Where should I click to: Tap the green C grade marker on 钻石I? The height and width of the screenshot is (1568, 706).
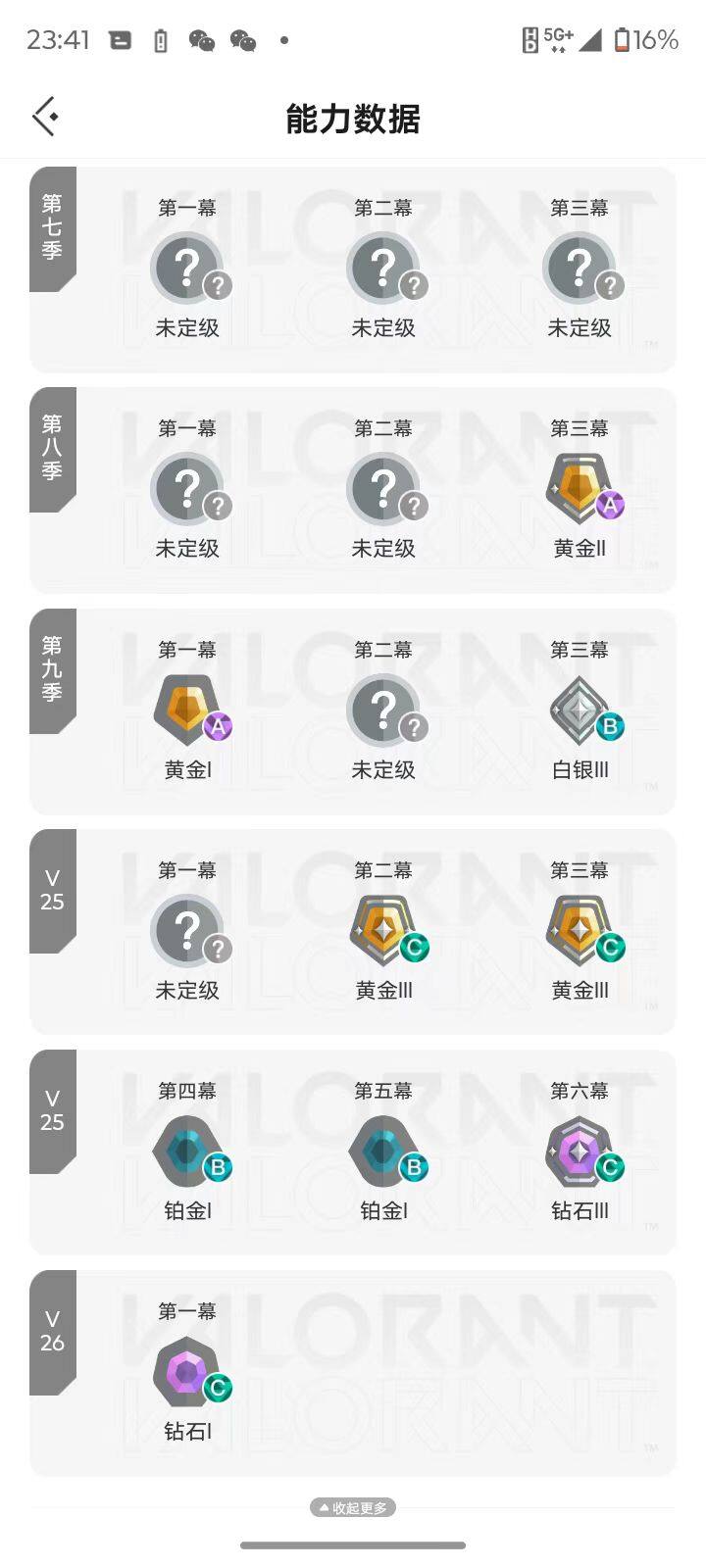(x=218, y=1389)
